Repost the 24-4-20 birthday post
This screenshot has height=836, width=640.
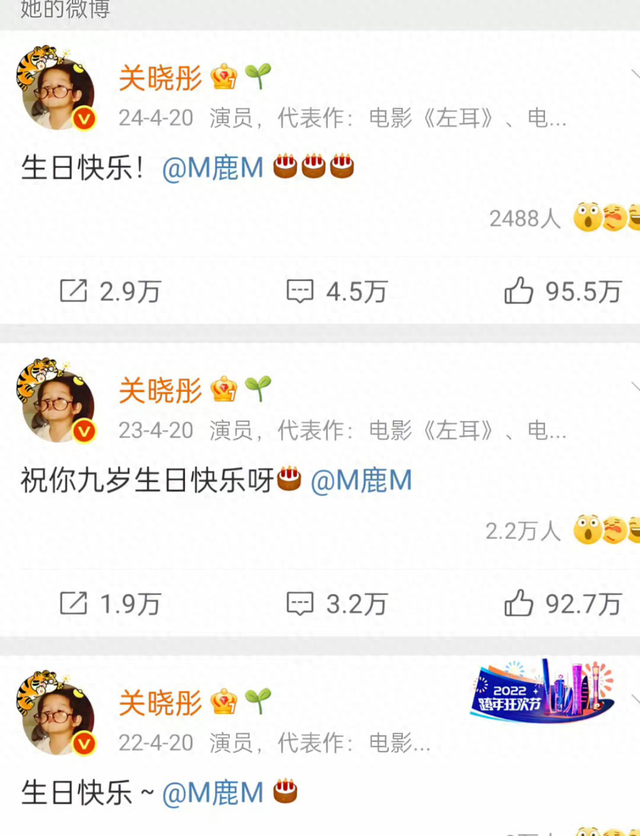click(x=109, y=291)
